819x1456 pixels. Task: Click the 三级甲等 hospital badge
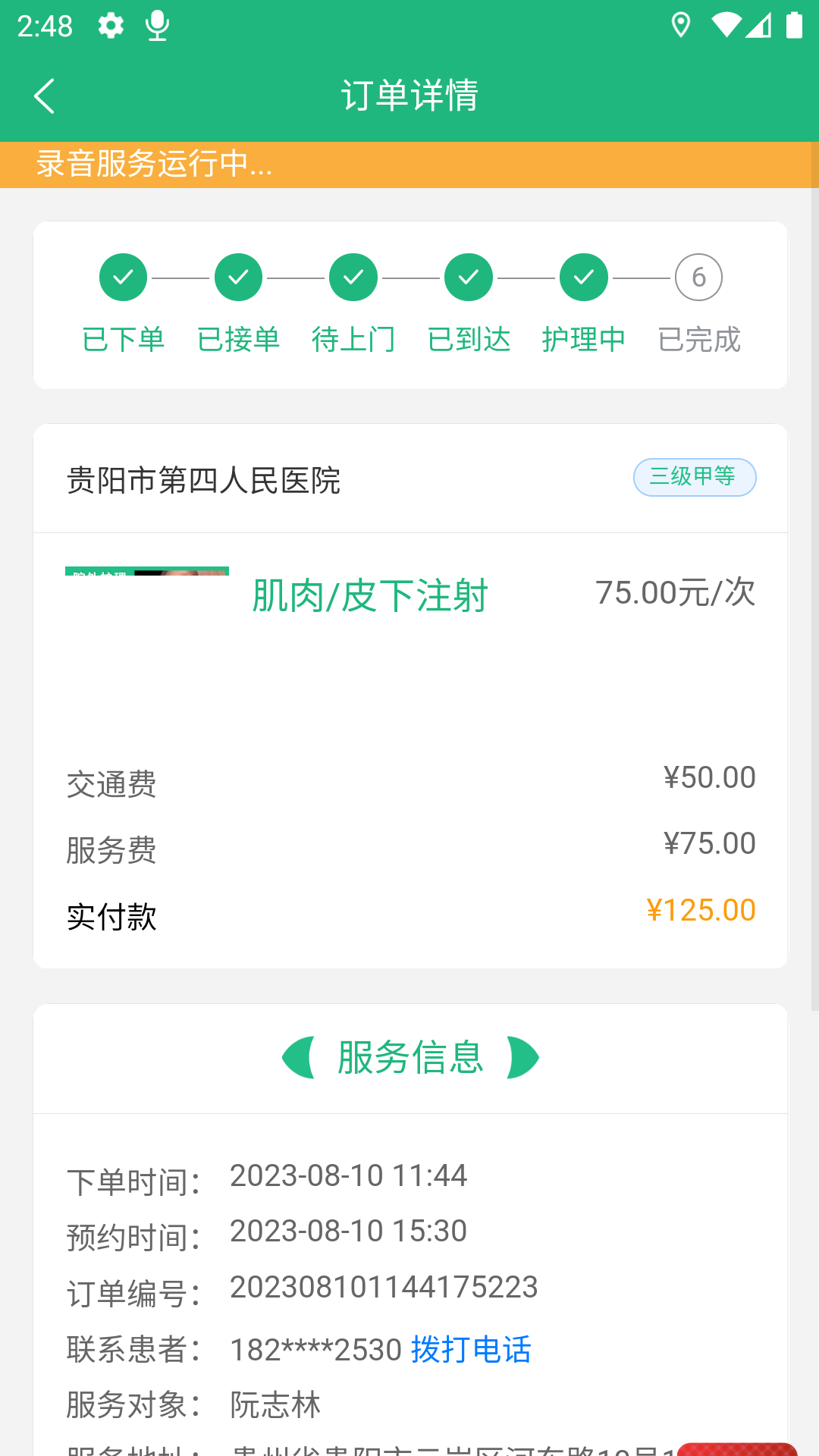[694, 478]
